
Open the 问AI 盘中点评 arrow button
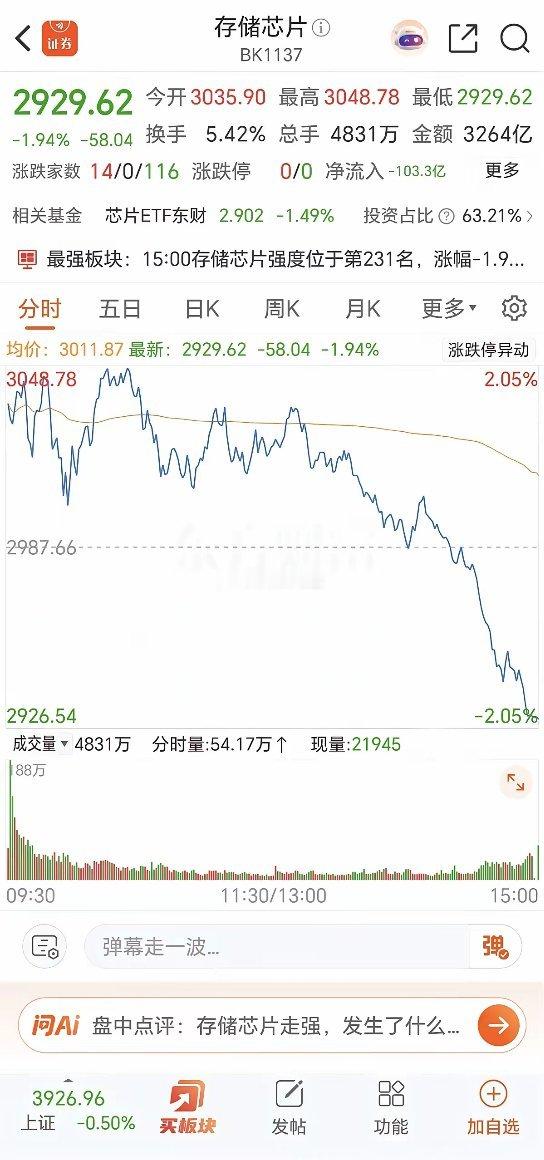tap(498, 1025)
